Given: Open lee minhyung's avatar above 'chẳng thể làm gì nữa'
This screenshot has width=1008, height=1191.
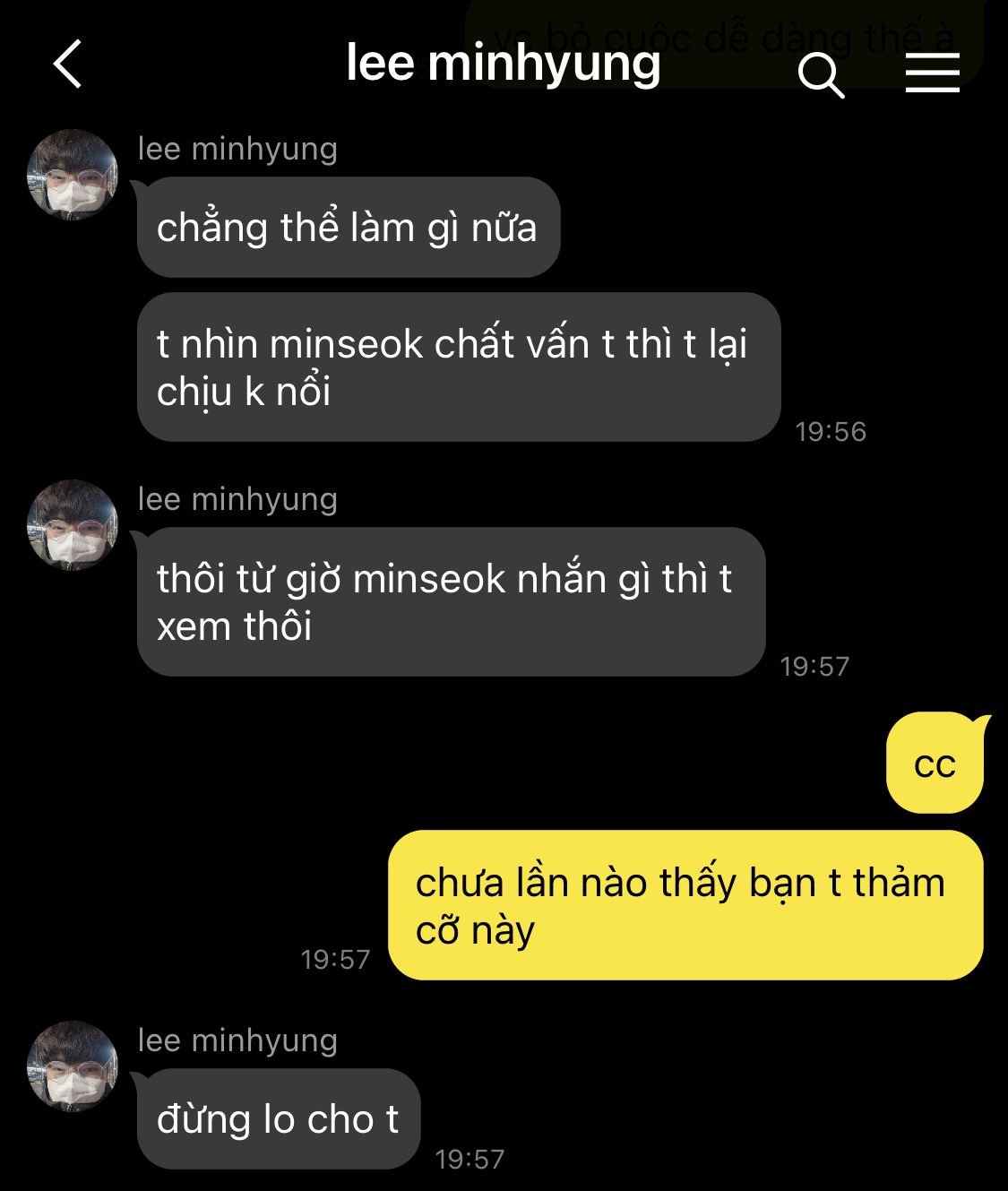Looking at the screenshot, I should (x=73, y=175).
